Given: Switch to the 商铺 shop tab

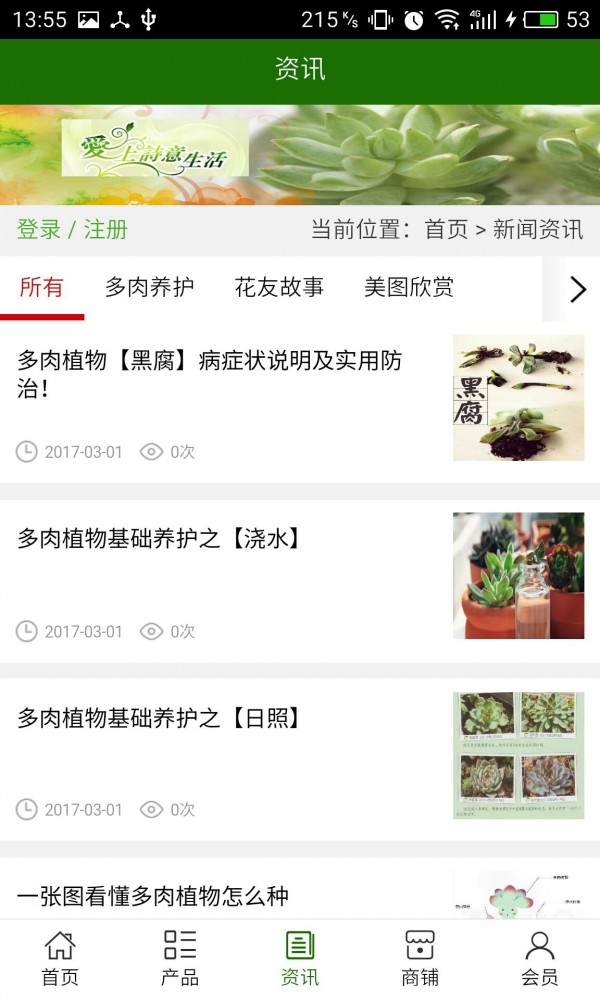Looking at the screenshot, I should [x=420, y=959].
